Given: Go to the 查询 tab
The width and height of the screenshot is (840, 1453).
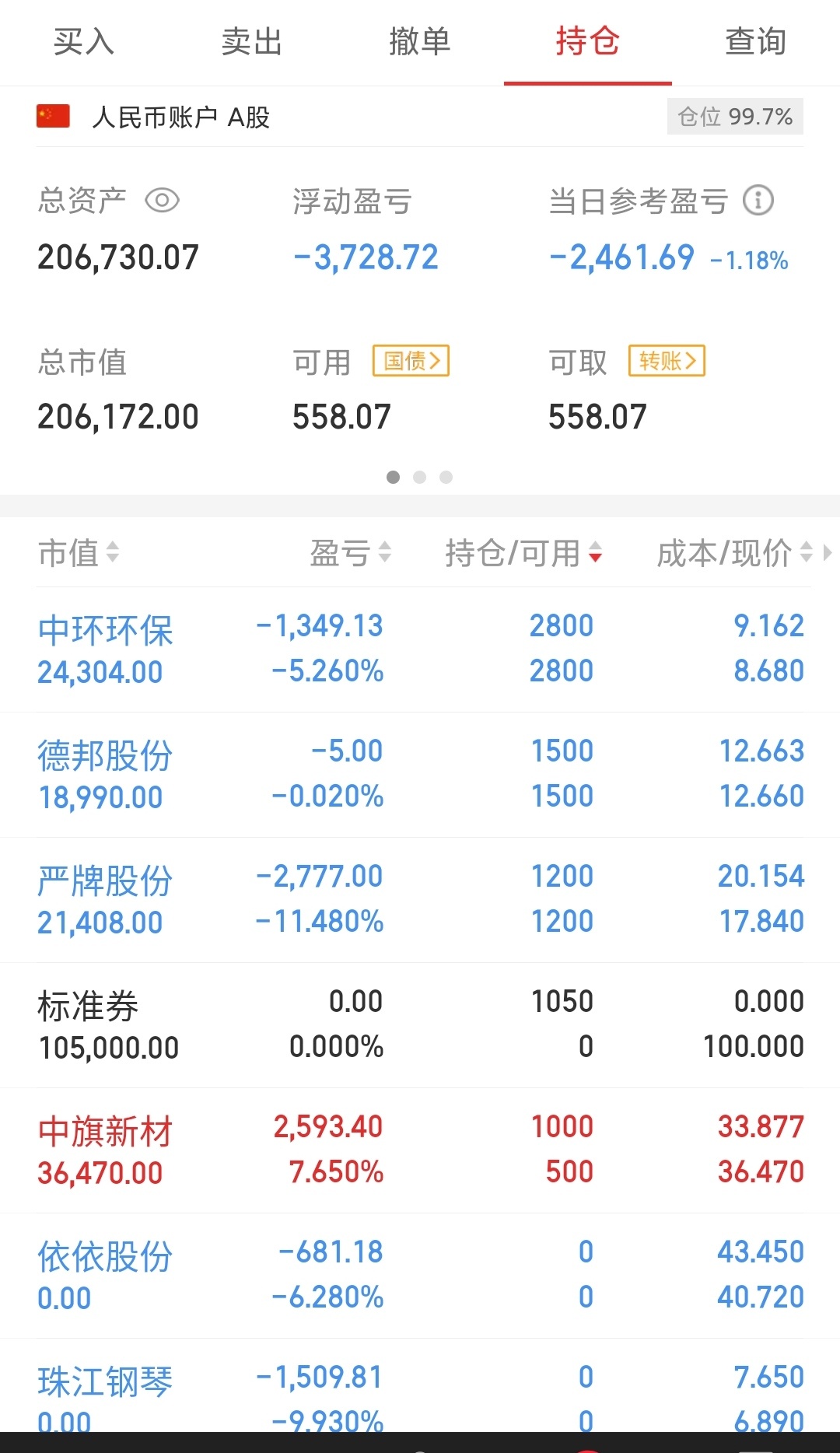Looking at the screenshot, I should (x=756, y=42).
